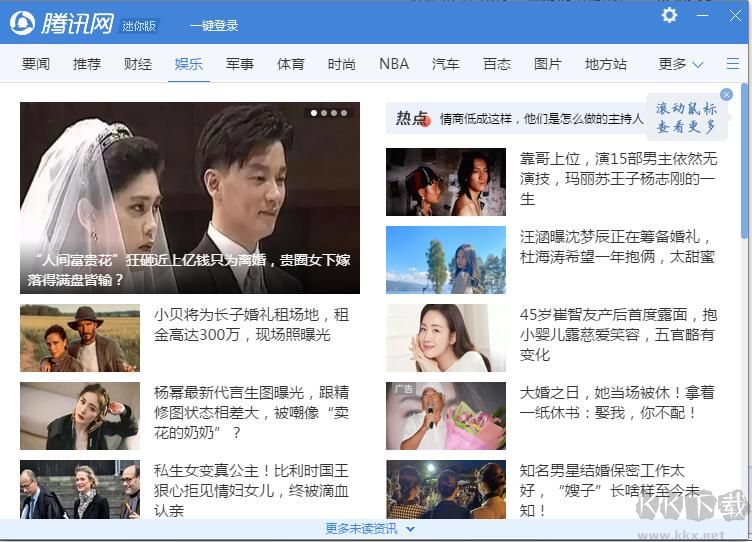Expand the 更多 dropdown
The height and width of the screenshot is (542, 752).
point(681,64)
